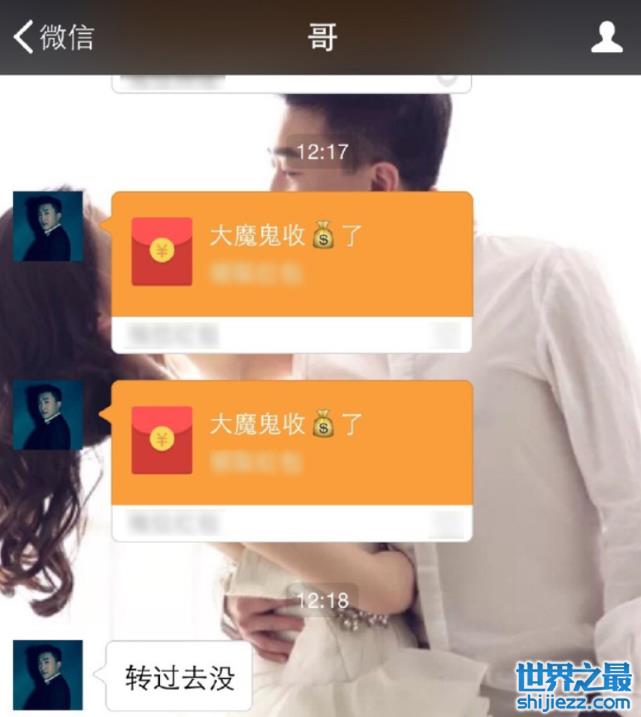Tap sender's avatar beside the 转过去没 message

coord(47,676)
